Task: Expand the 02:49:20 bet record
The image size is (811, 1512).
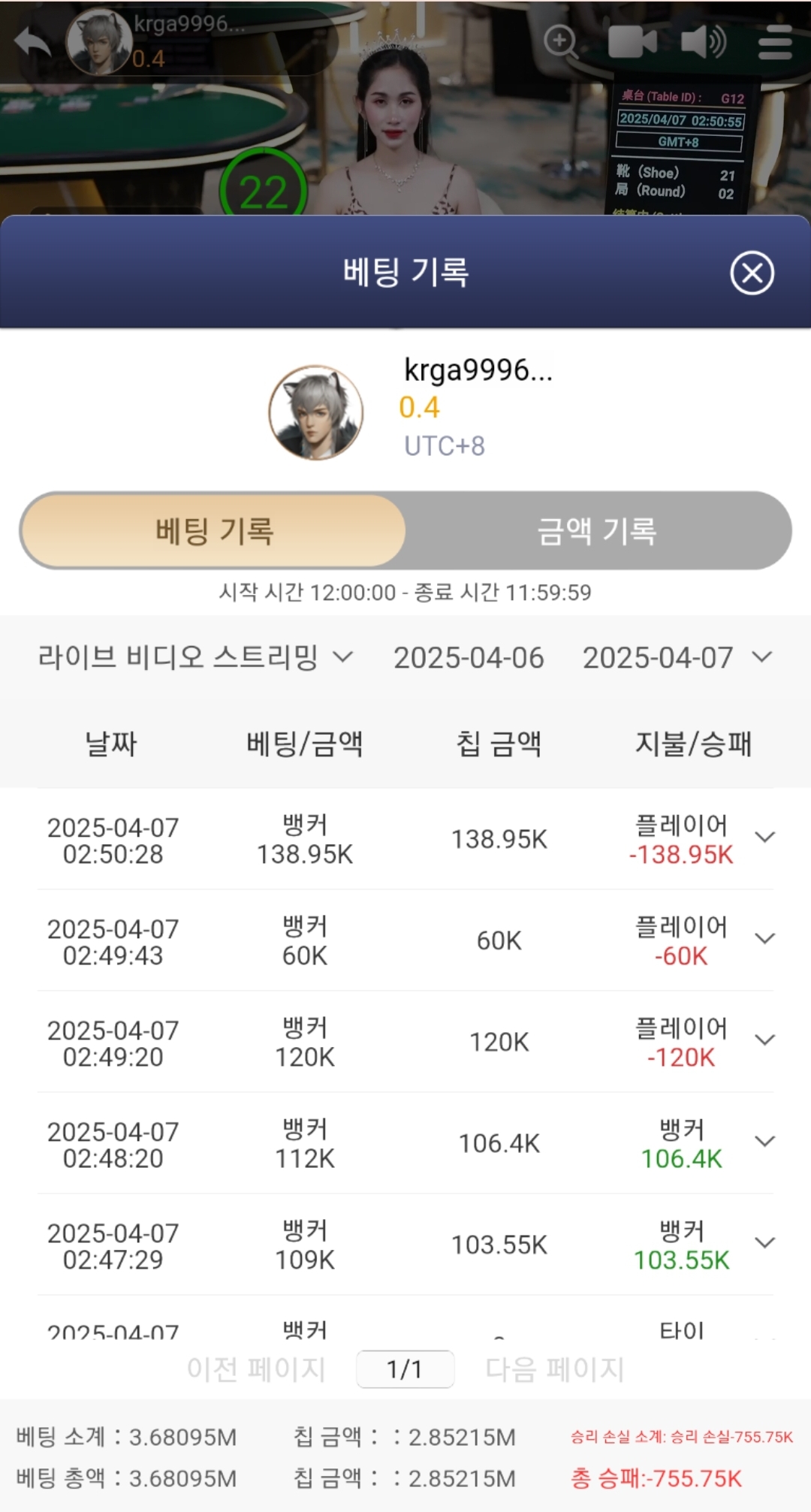Action: [x=764, y=1040]
